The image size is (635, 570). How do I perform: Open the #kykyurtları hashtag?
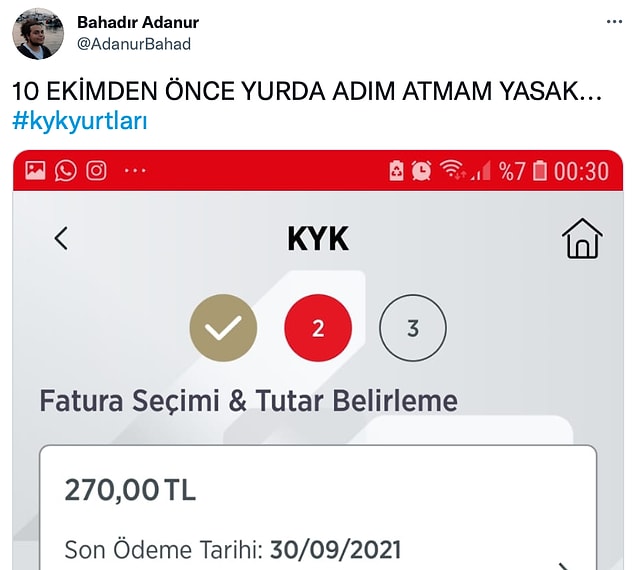[x=80, y=121]
